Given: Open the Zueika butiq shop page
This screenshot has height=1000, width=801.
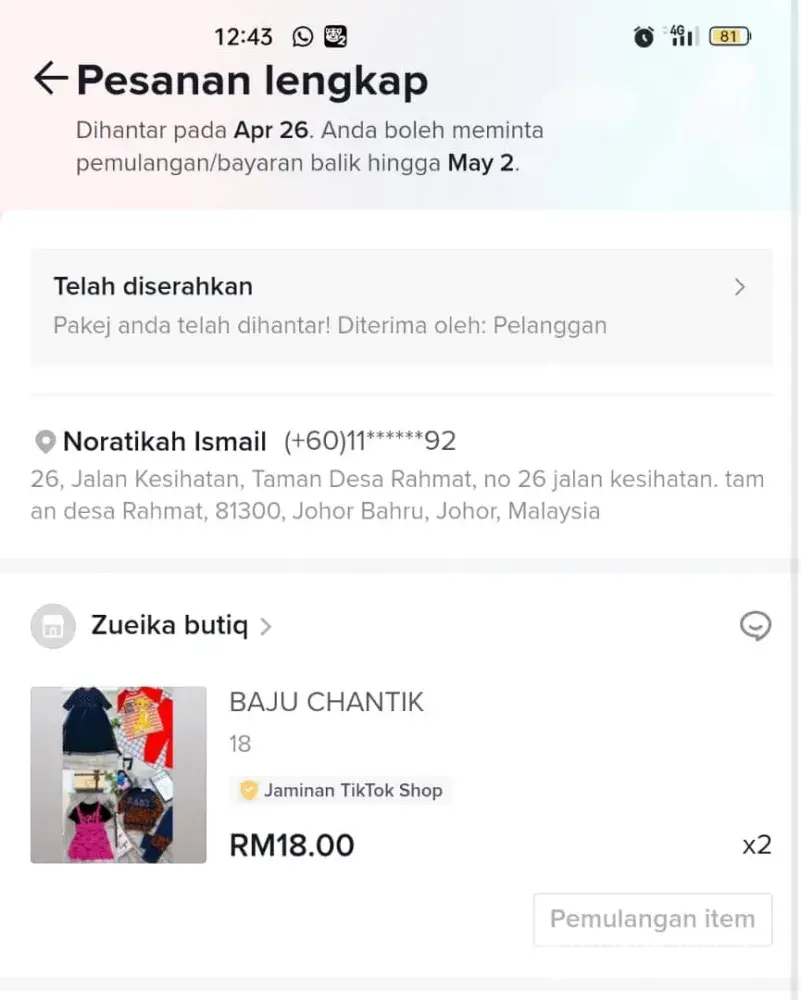Looking at the screenshot, I should click(x=170, y=626).
